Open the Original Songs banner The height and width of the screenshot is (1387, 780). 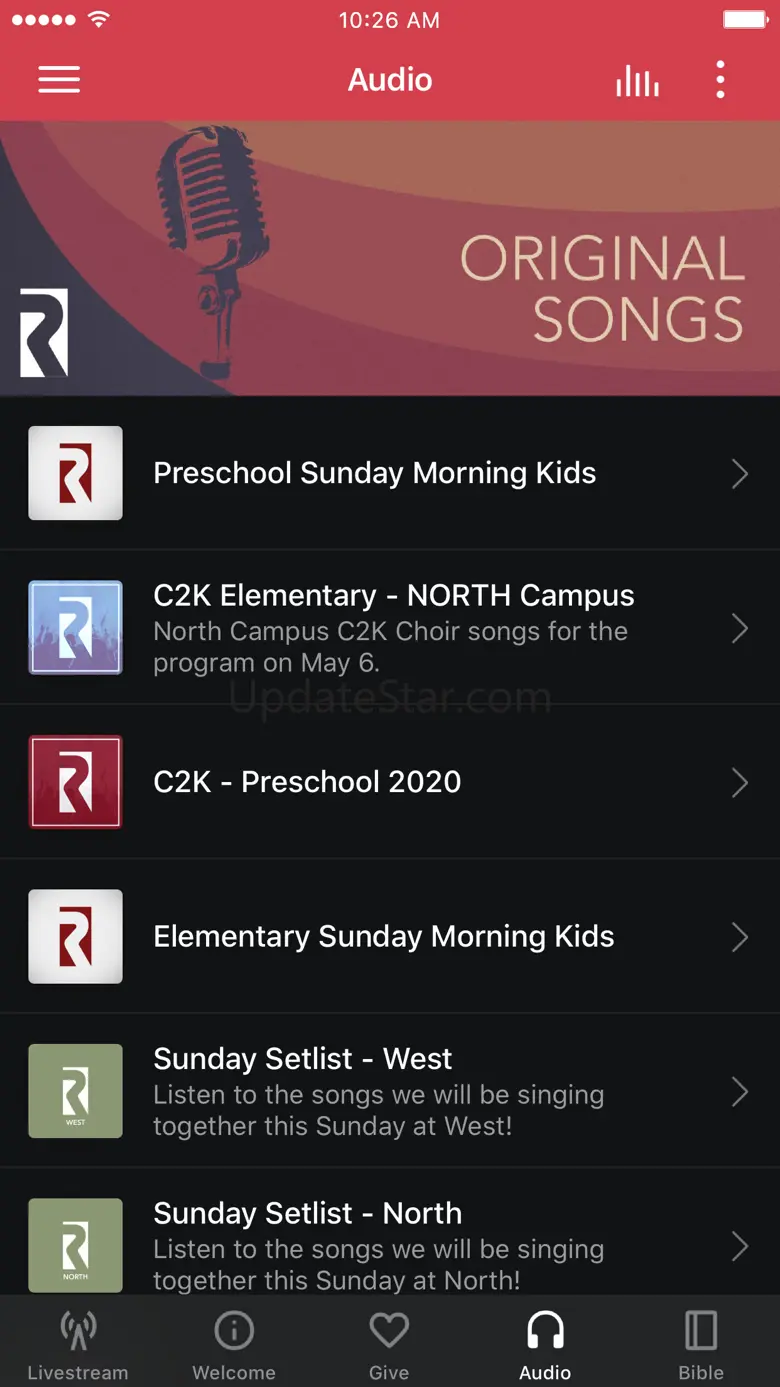[390, 258]
